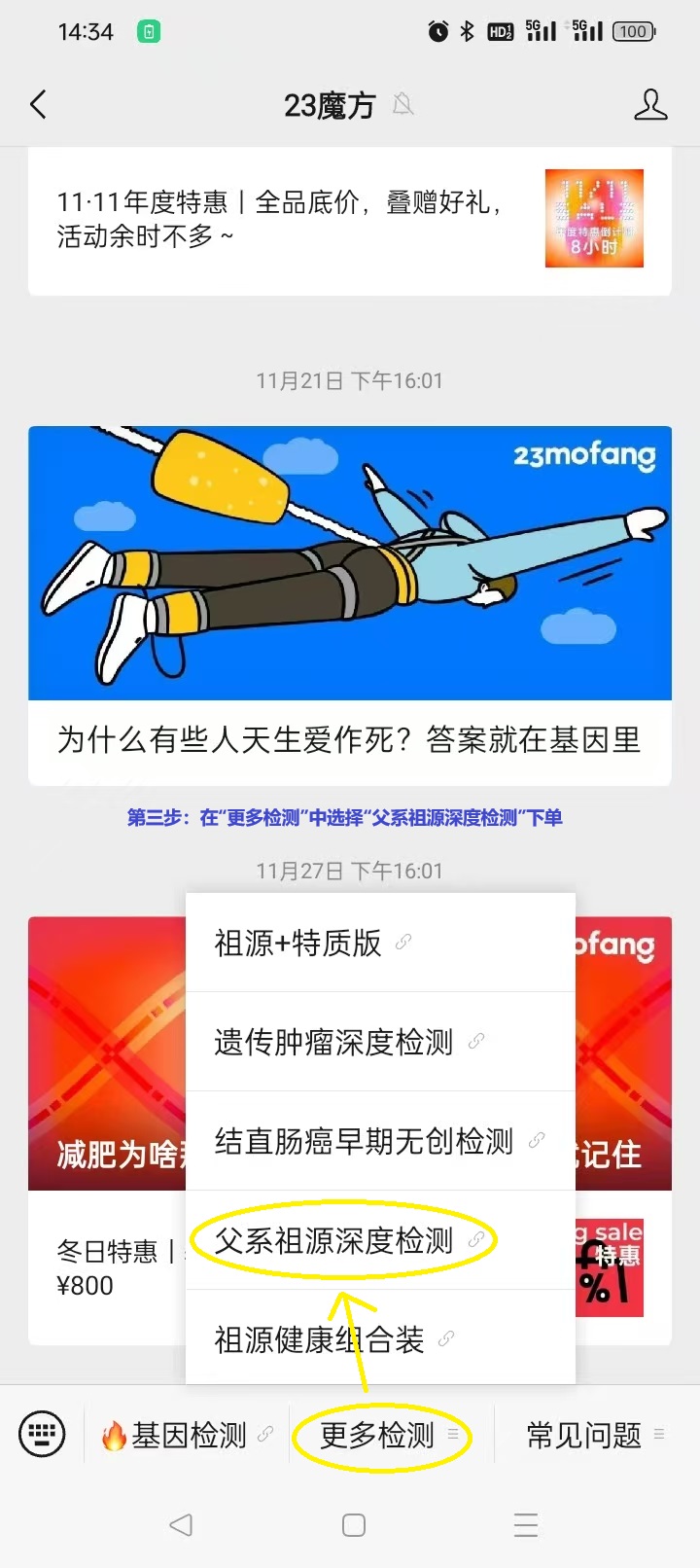This screenshot has width=700, height=1568.
Task: Choose 父系祖源深度检测
Action: pyautogui.click(x=380, y=1240)
